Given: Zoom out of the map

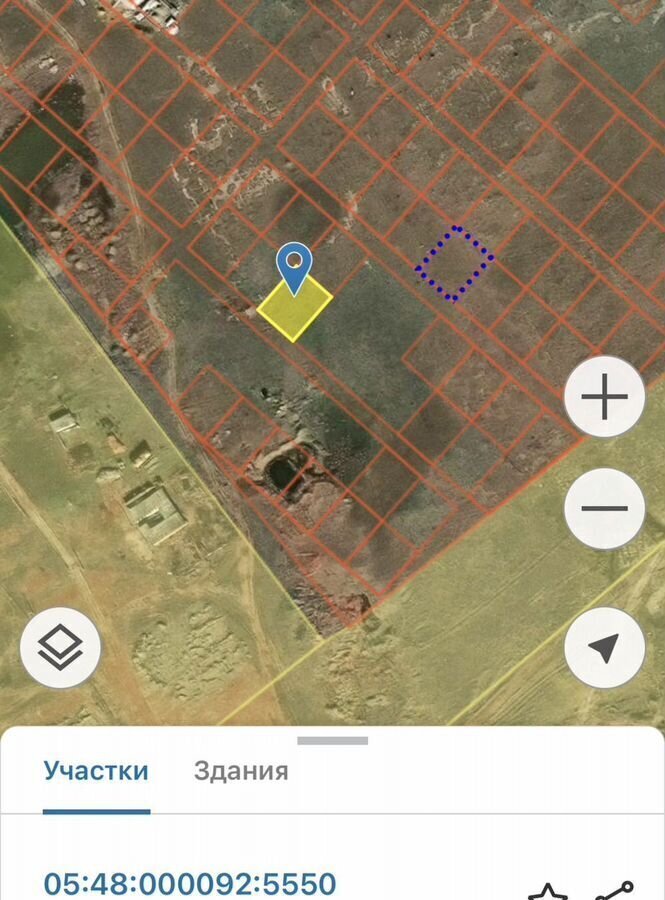Looking at the screenshot, I should coord(604,509).
